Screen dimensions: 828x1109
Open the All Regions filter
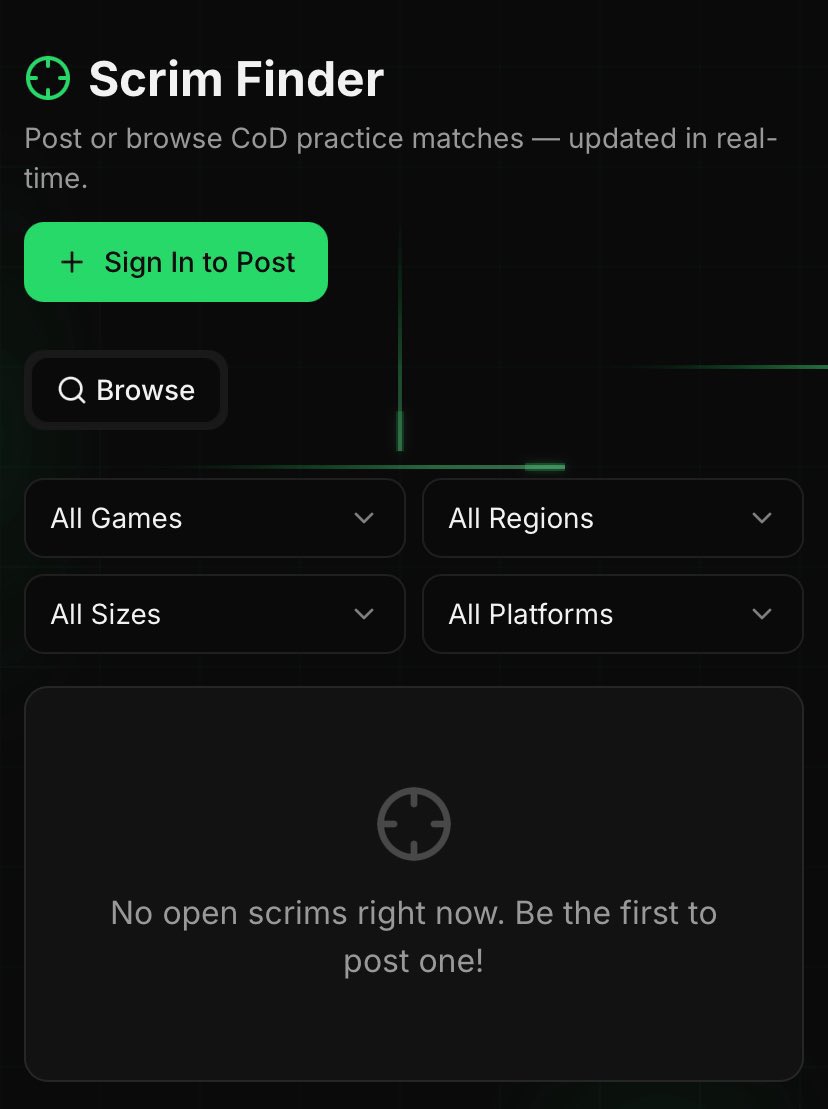coord(612,518)
